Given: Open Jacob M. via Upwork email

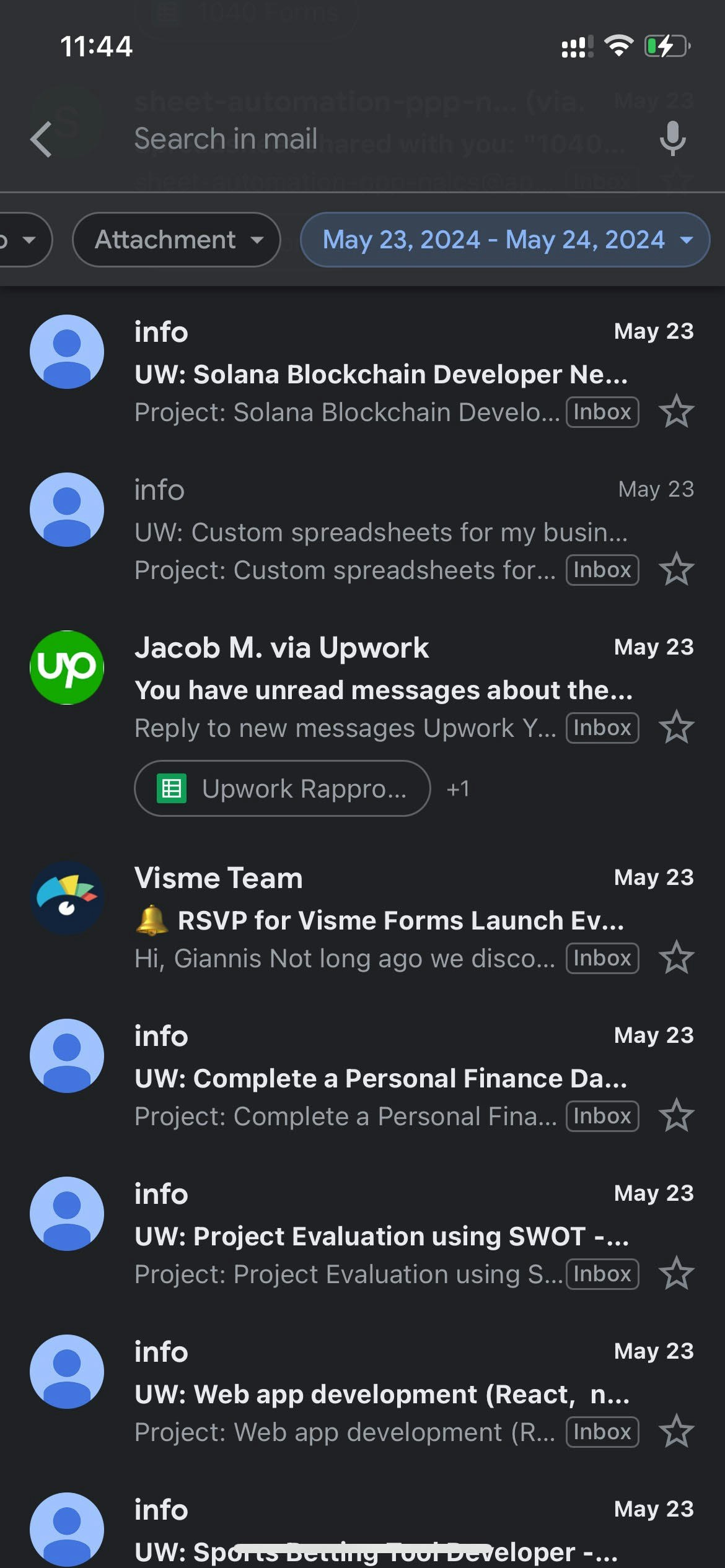Looking at the screenshot, I should click(372, 690).
